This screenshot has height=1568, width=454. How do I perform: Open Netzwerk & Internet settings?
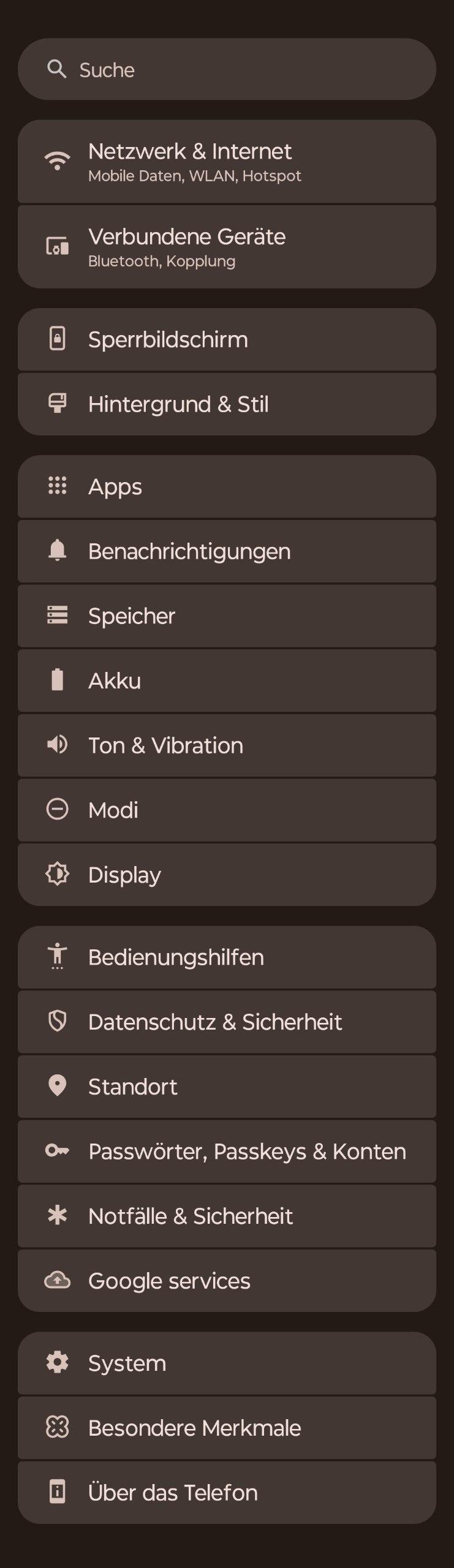(x=227, y=162)
